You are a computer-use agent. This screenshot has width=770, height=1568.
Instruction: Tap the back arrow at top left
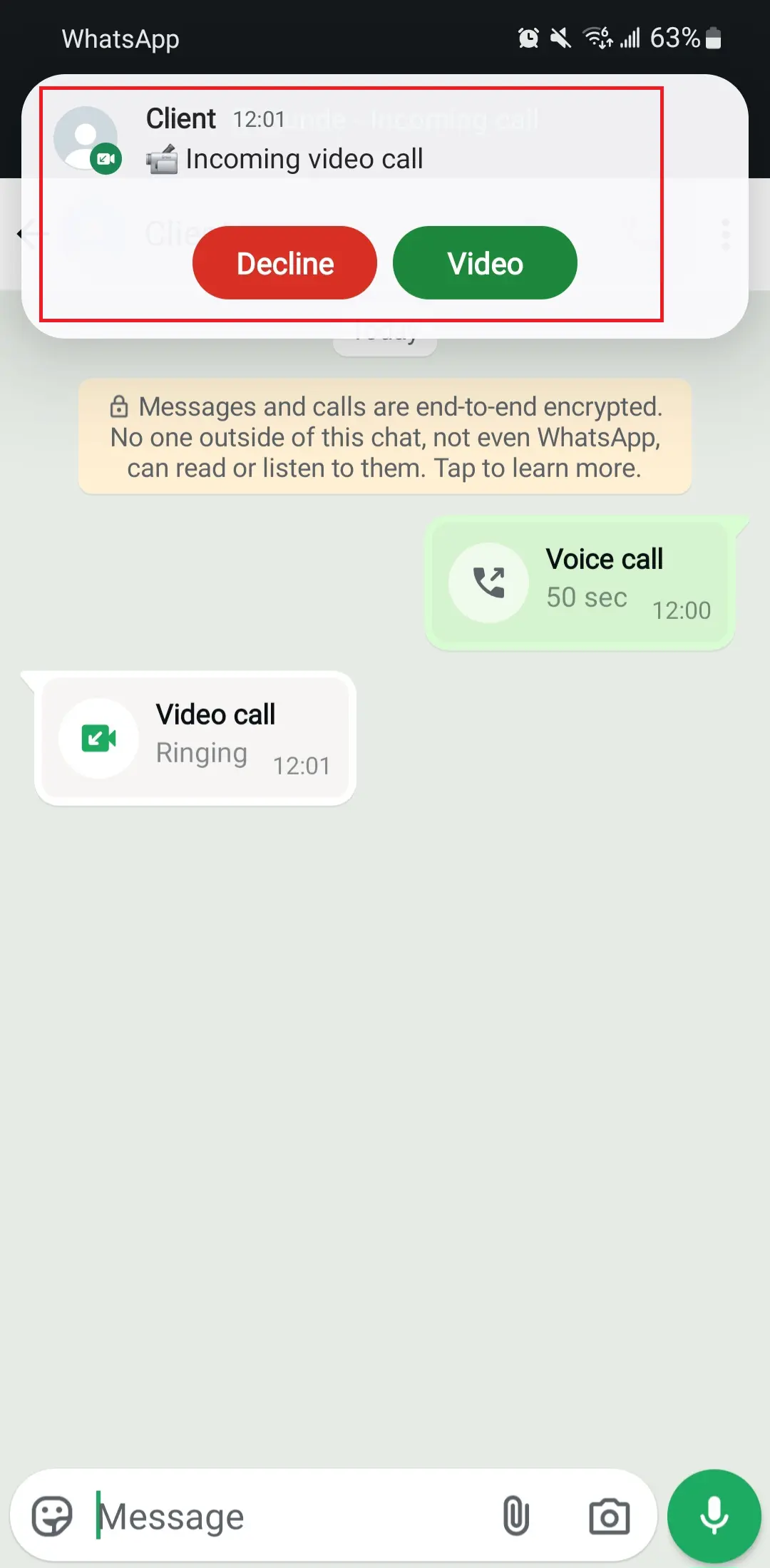23,233
